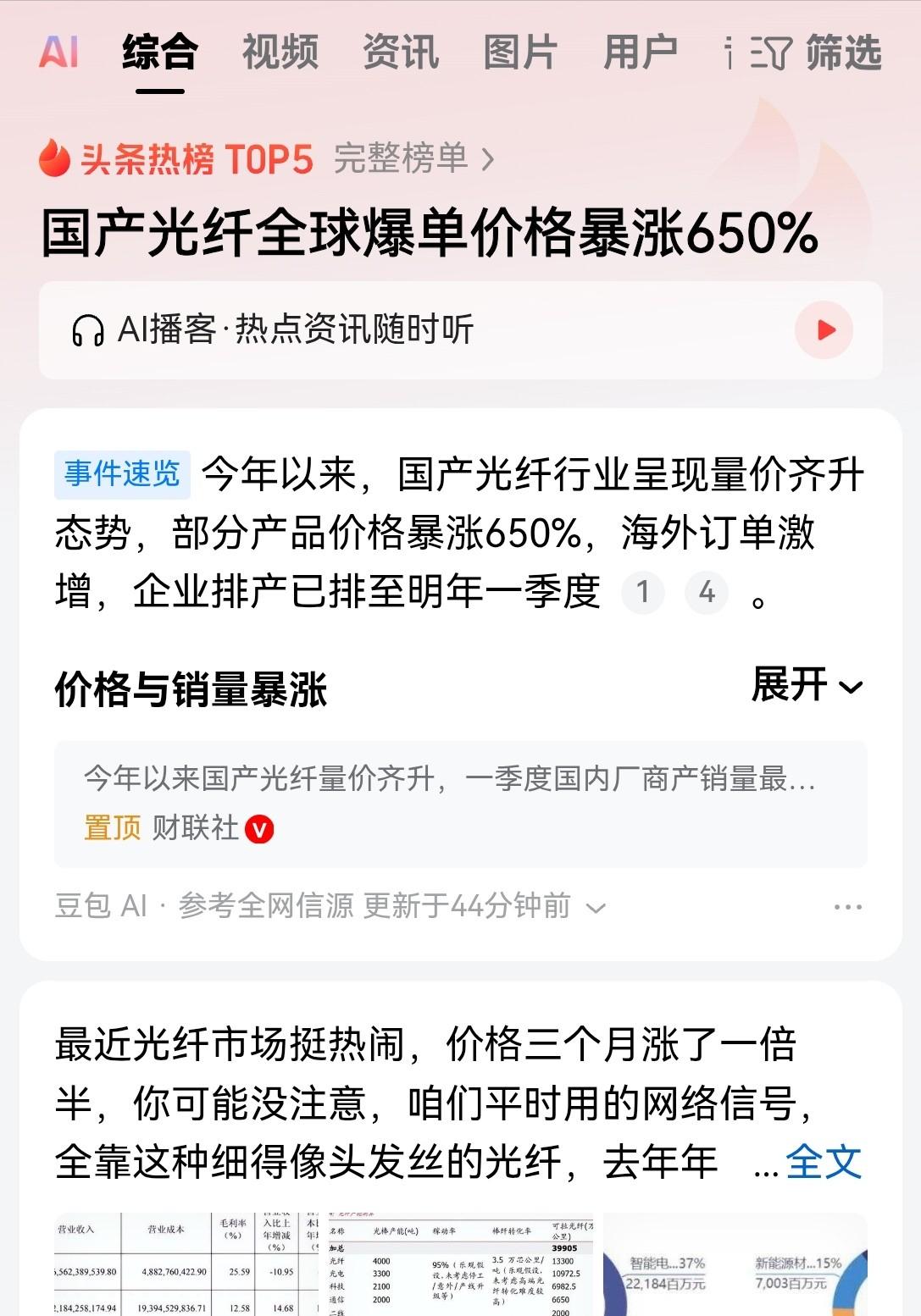Click the verified V badge next to 财联社
The height and width of the screenshot is (1316, 921).
click(x=260, y=829)
